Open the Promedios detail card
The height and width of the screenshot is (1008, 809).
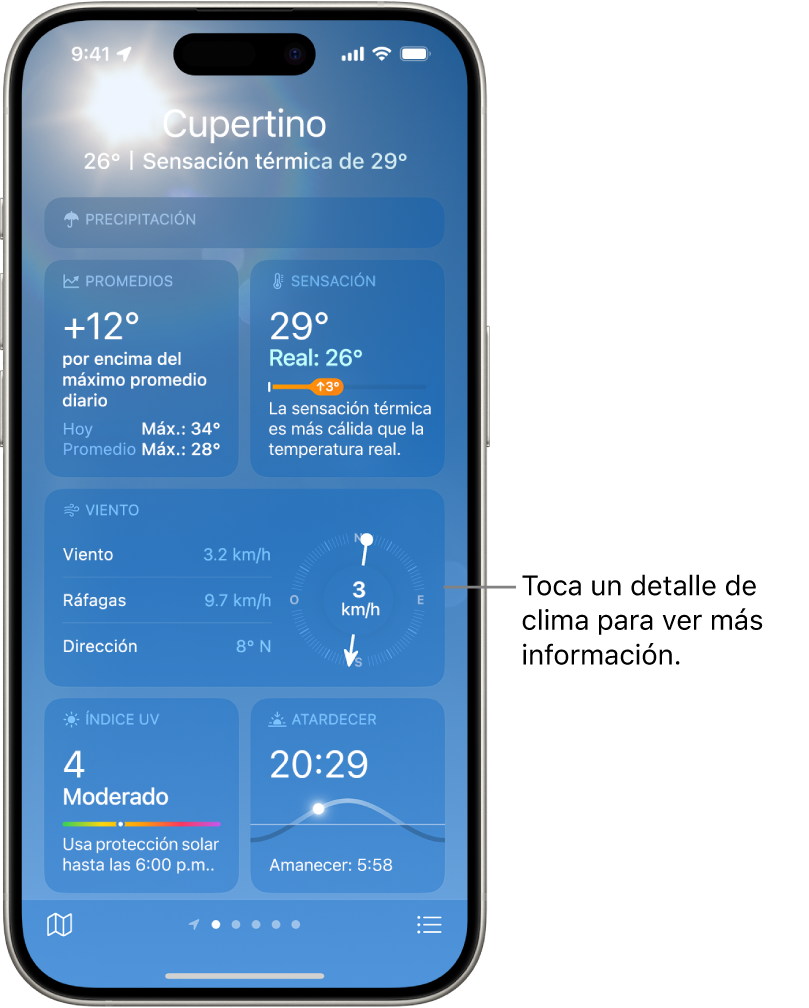[x=141, y=368]
